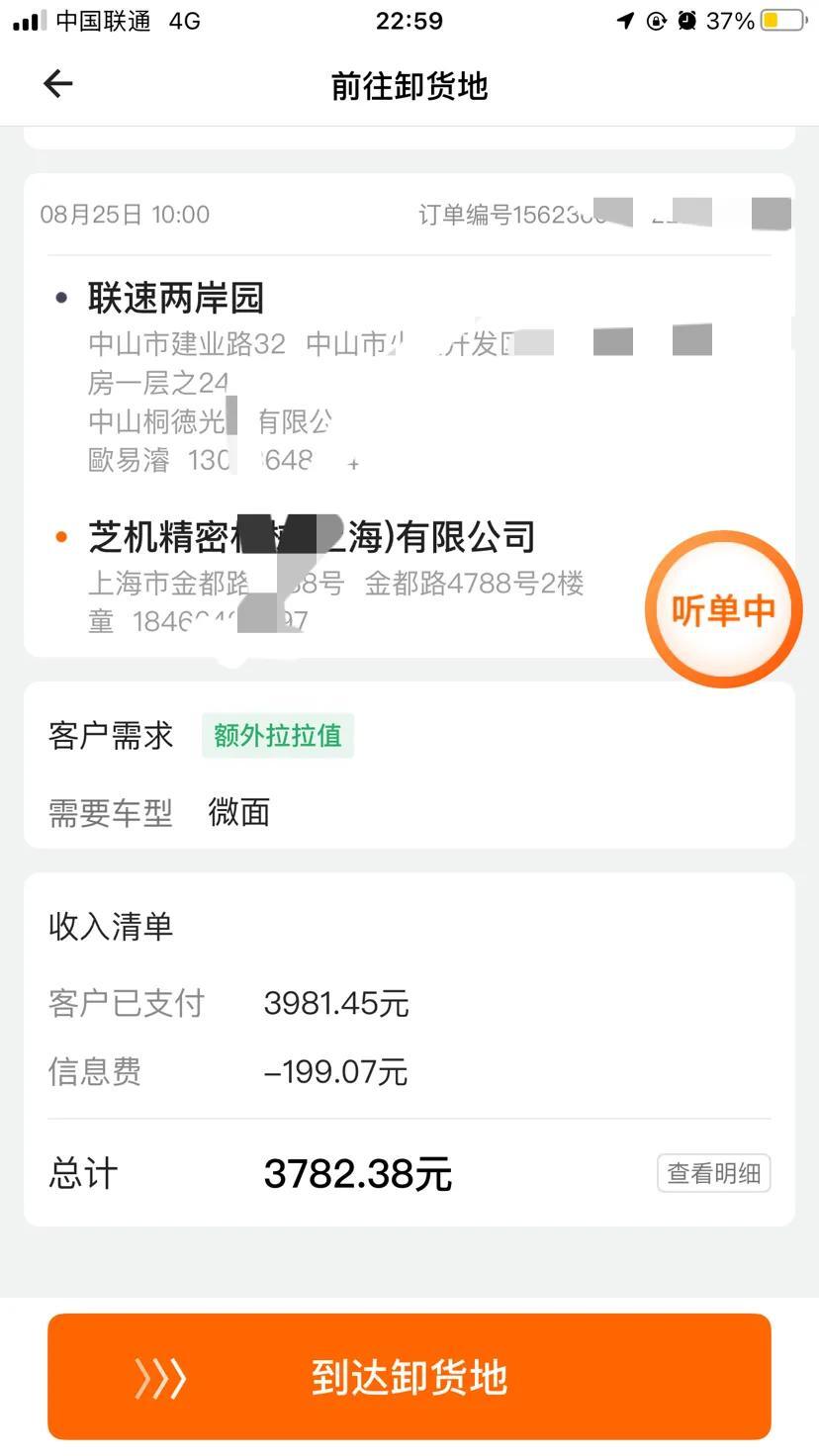The width and height of the screenshot is (819, 1456).
Task: Expand 查看明细 to see fee breakdown
Action: (713, 1172)
